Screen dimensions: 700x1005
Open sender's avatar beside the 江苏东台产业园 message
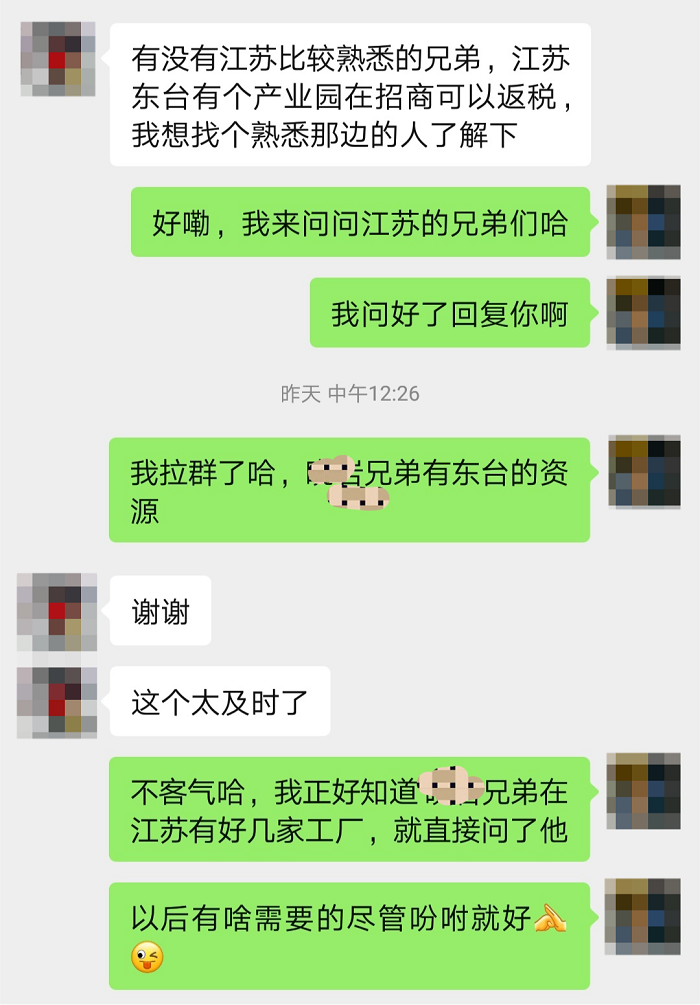[58, 59]
